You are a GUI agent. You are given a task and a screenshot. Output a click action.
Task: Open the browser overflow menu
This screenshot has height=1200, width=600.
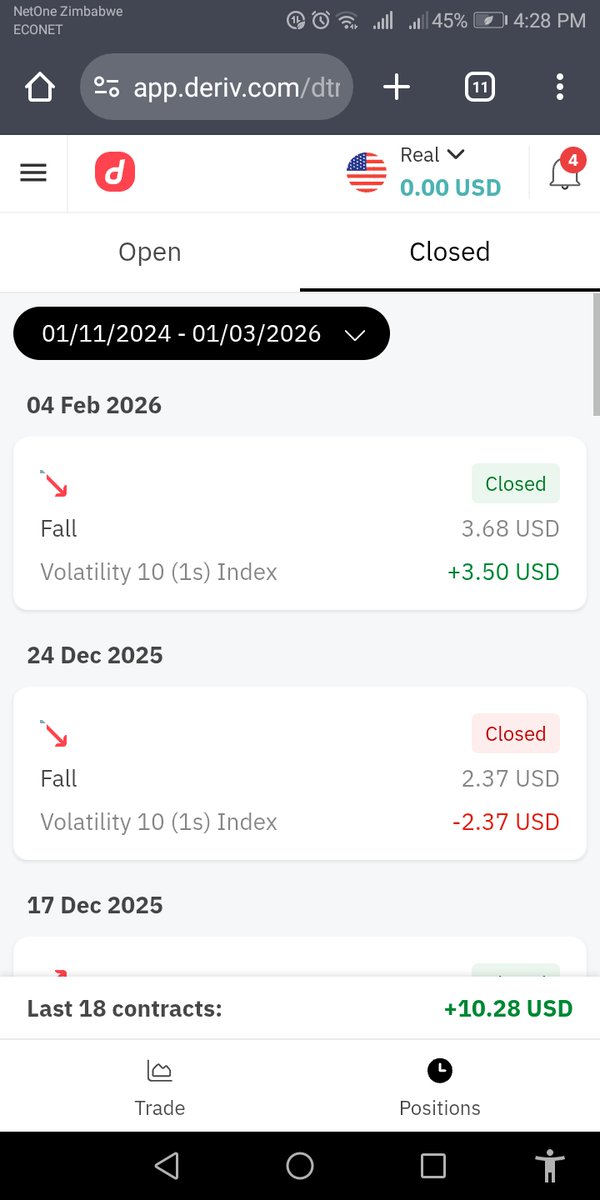(560, 88)
